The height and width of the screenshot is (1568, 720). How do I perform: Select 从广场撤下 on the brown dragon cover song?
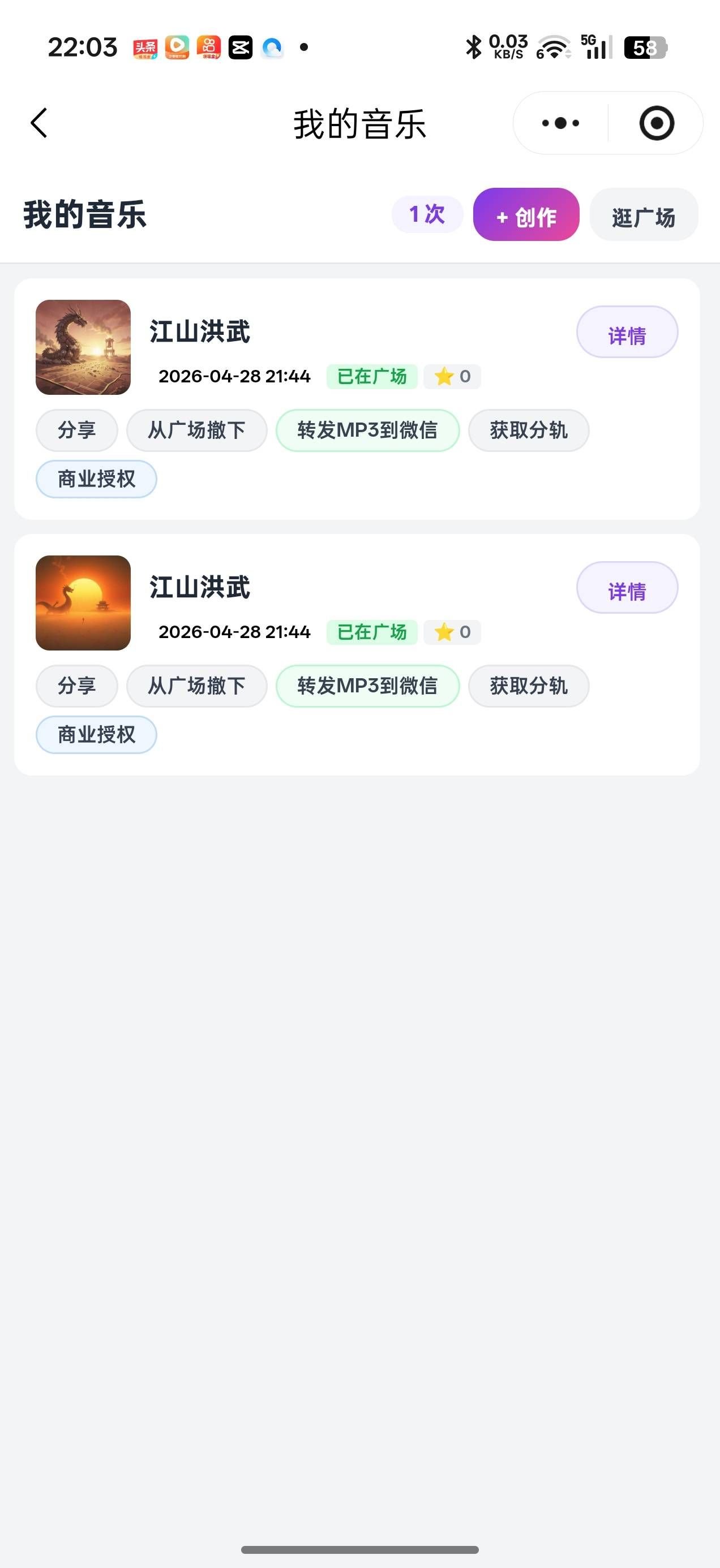(196, 430)
